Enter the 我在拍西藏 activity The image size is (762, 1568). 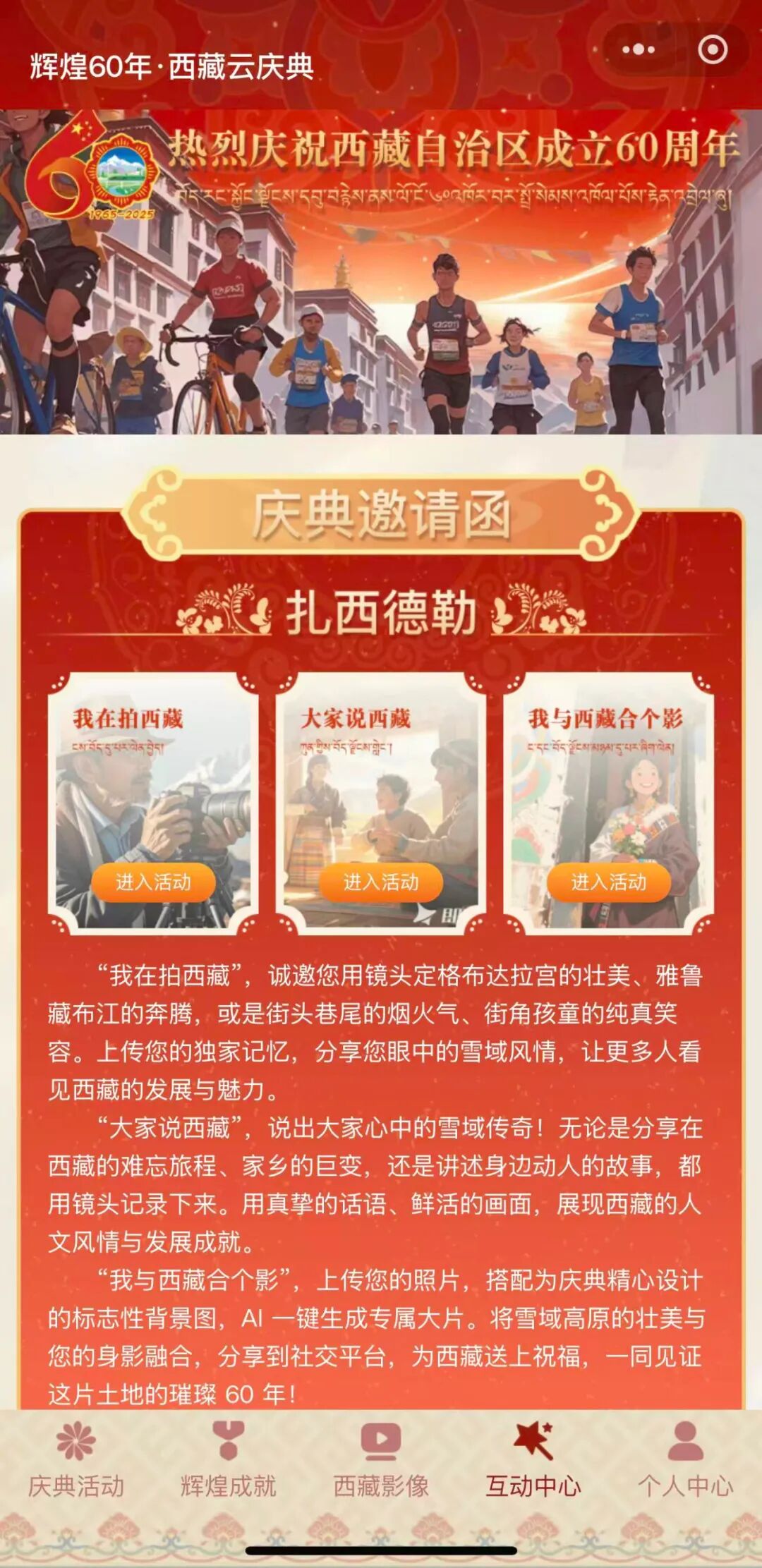153,882
